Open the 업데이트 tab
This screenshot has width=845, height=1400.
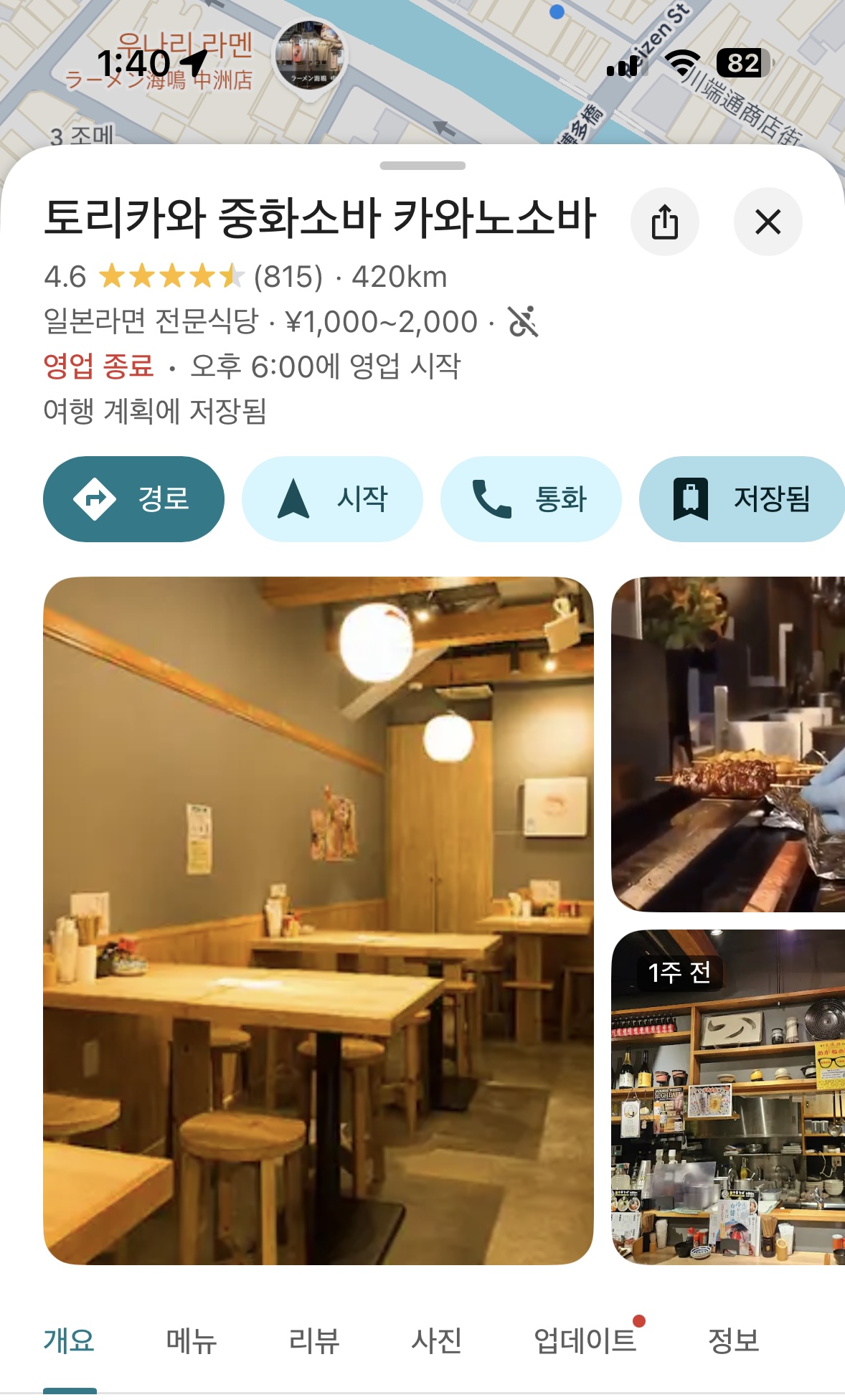[x=585, y=1340]
